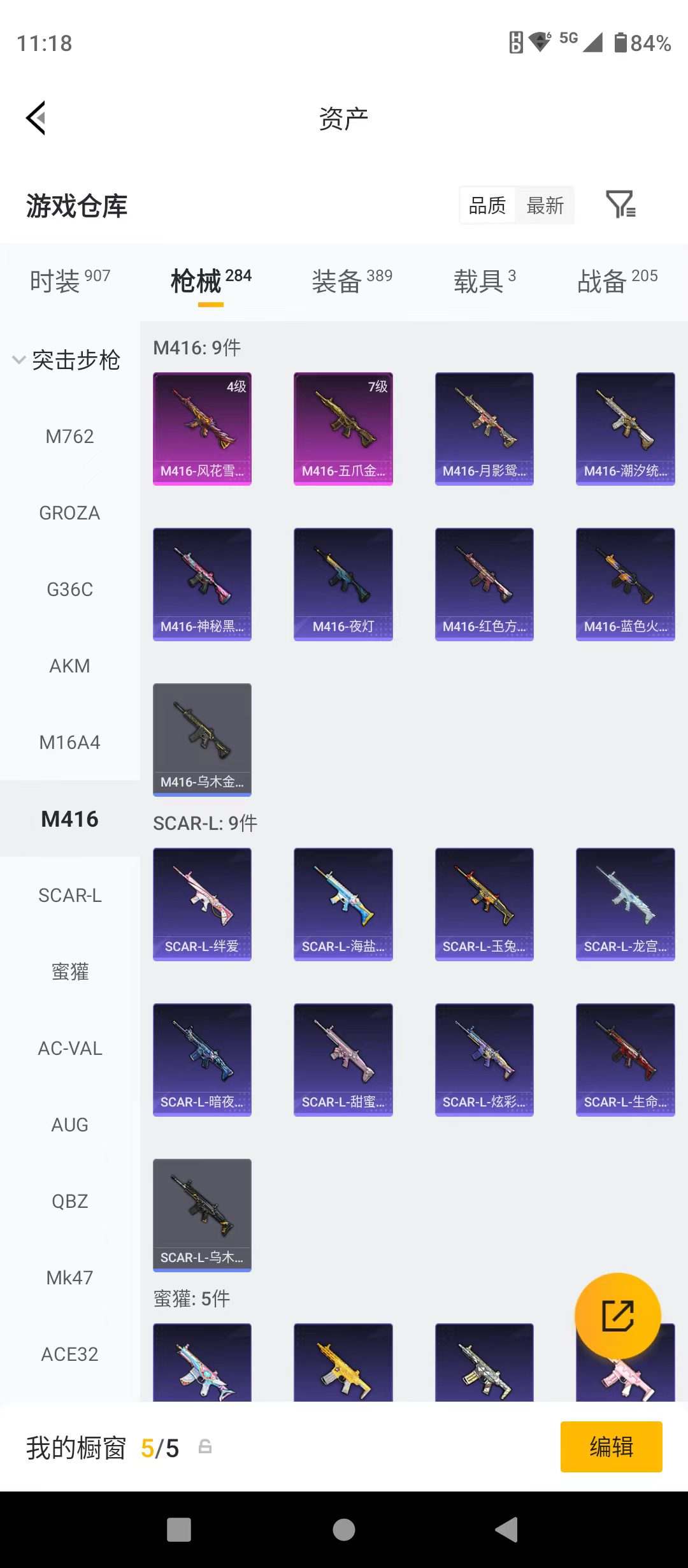This screenshot has height=1568, width=688.
Task: Collapse the 突击步枪 category
Action: click(x=66, y=360)
